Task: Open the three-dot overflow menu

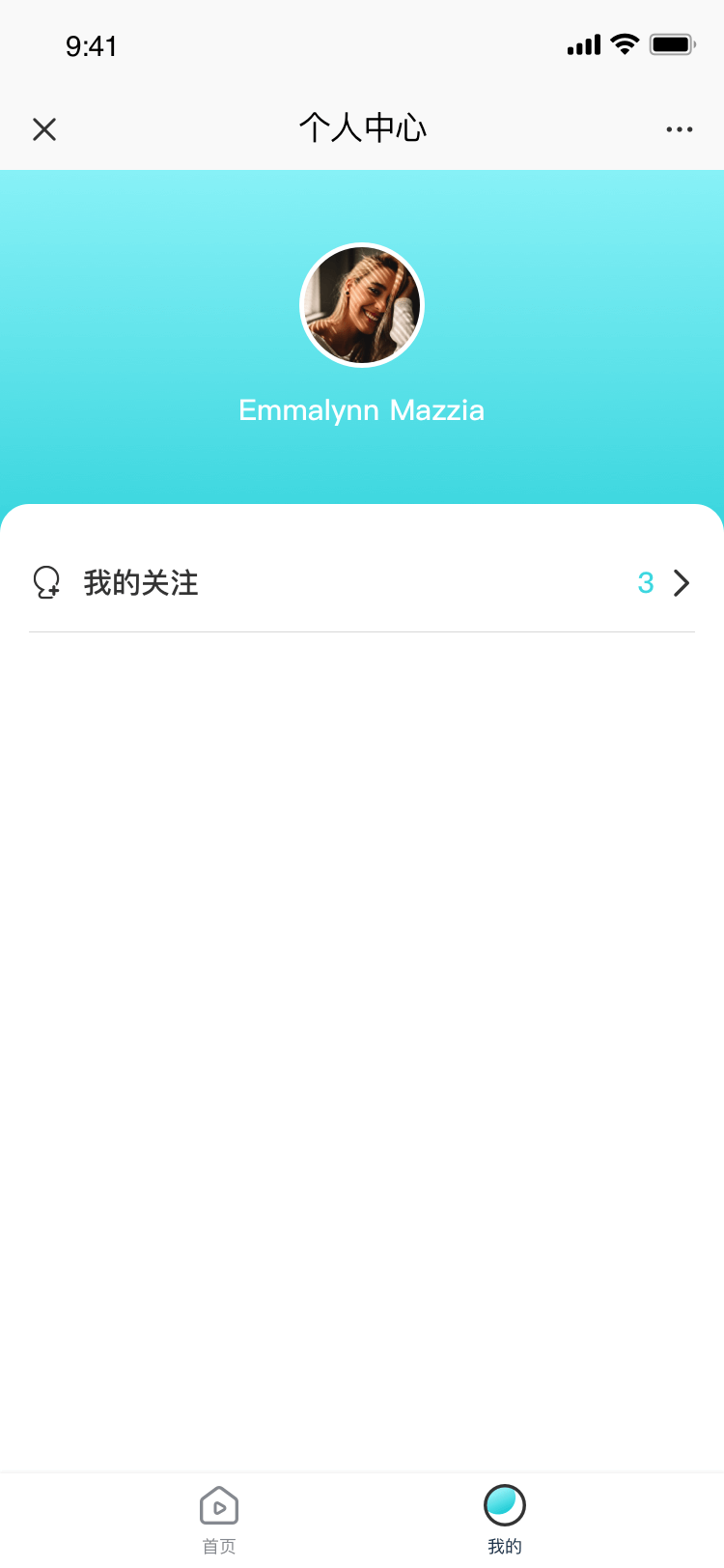Action: tap(679, 129)
